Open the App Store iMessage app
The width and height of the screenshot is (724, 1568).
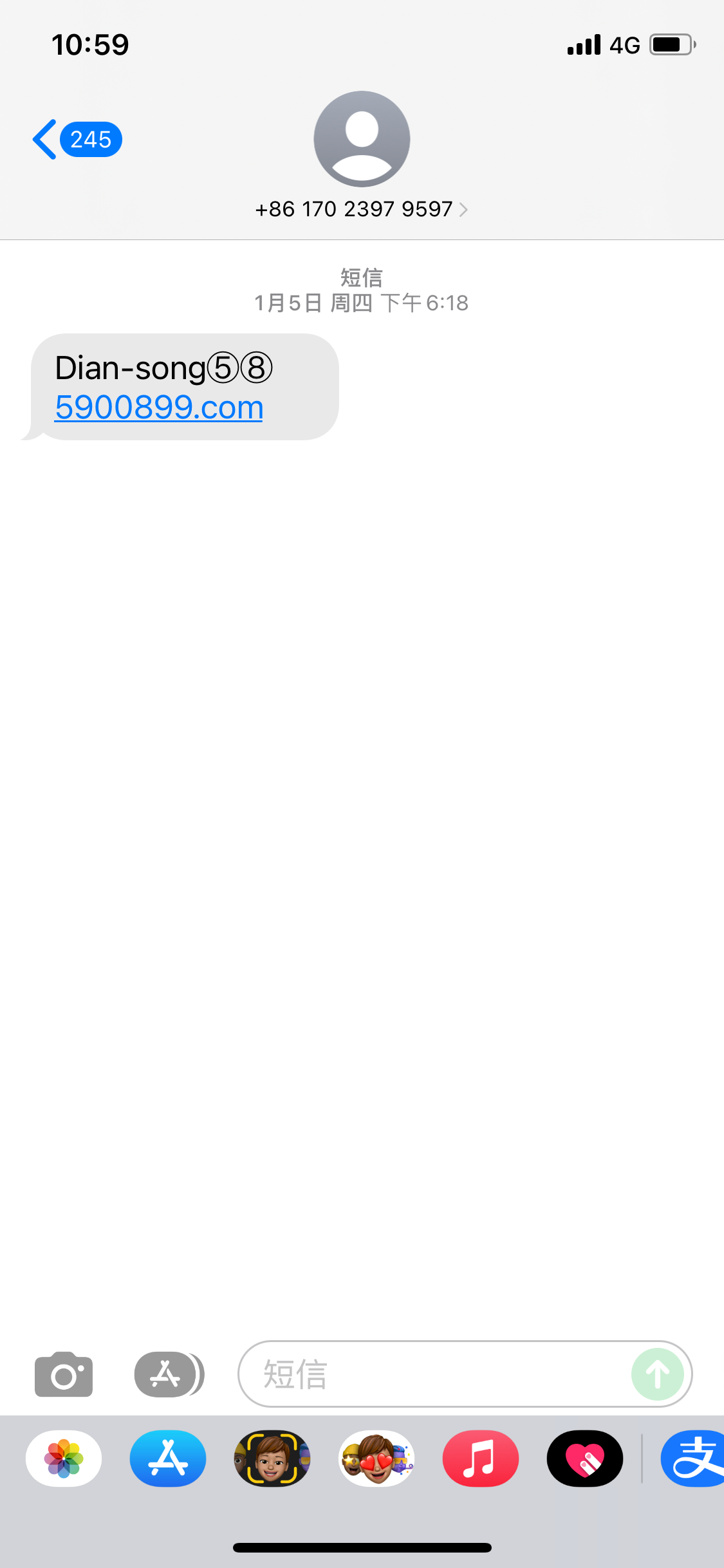click(168, 1459)
